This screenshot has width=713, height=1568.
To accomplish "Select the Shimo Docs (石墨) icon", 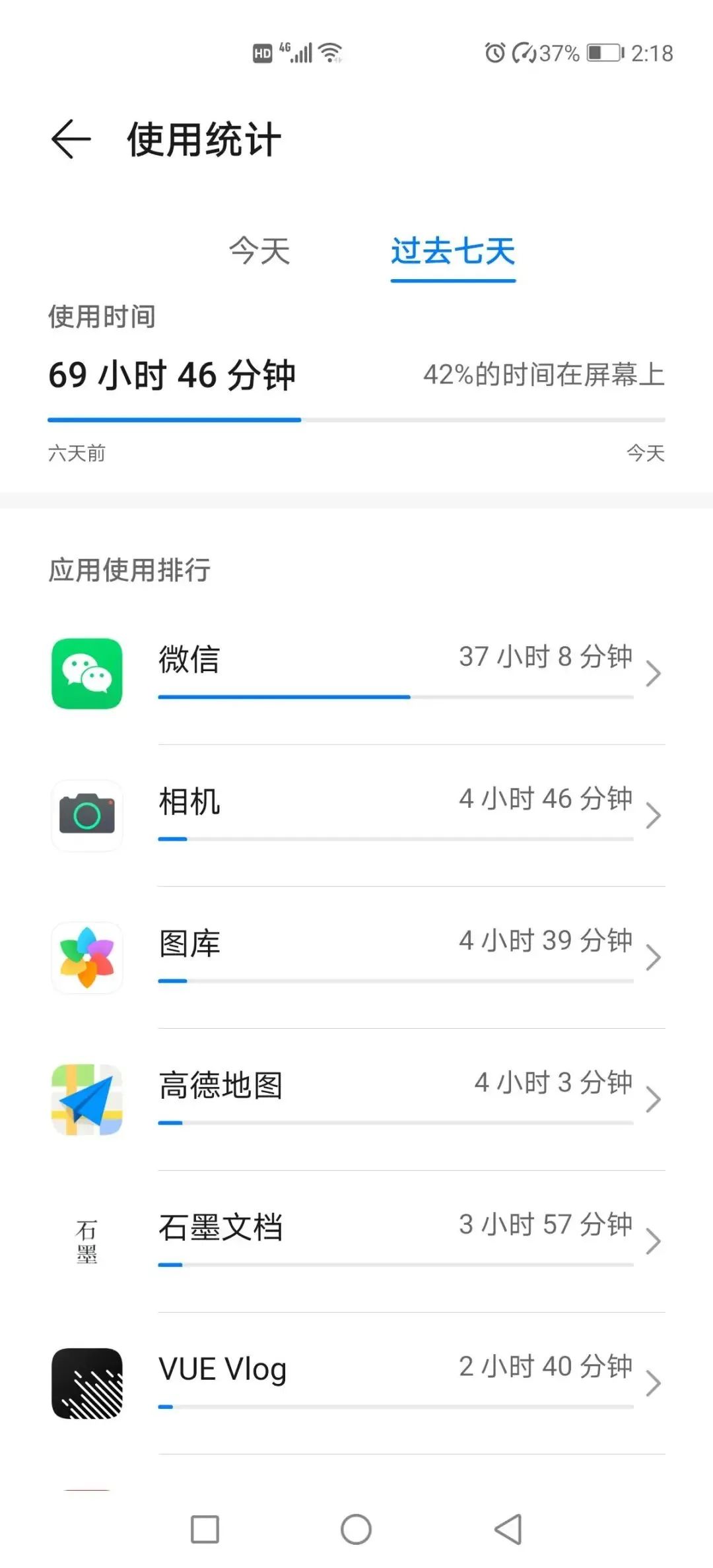I will 86,1241.
